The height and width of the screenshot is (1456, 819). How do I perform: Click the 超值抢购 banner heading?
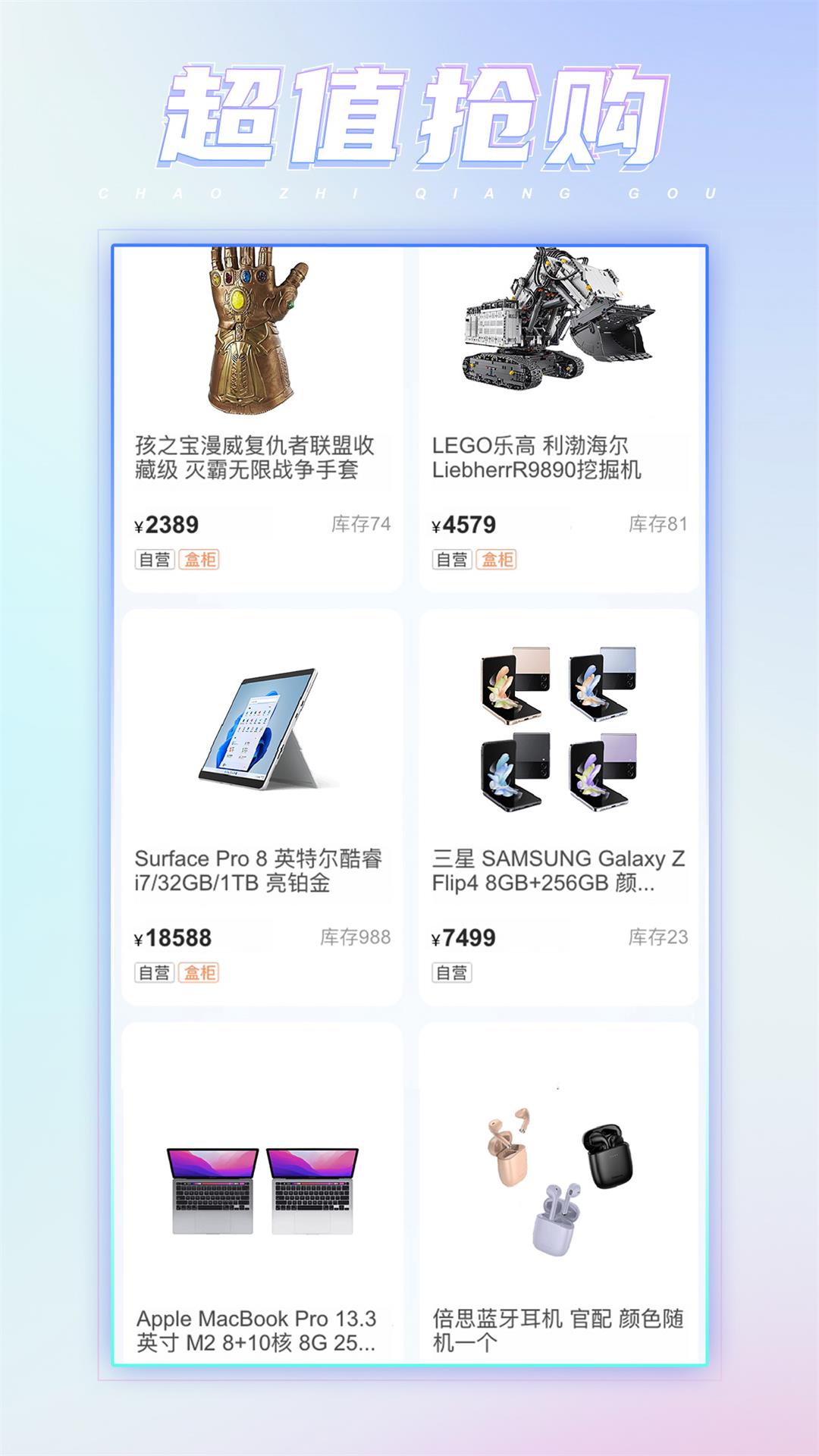409,114
